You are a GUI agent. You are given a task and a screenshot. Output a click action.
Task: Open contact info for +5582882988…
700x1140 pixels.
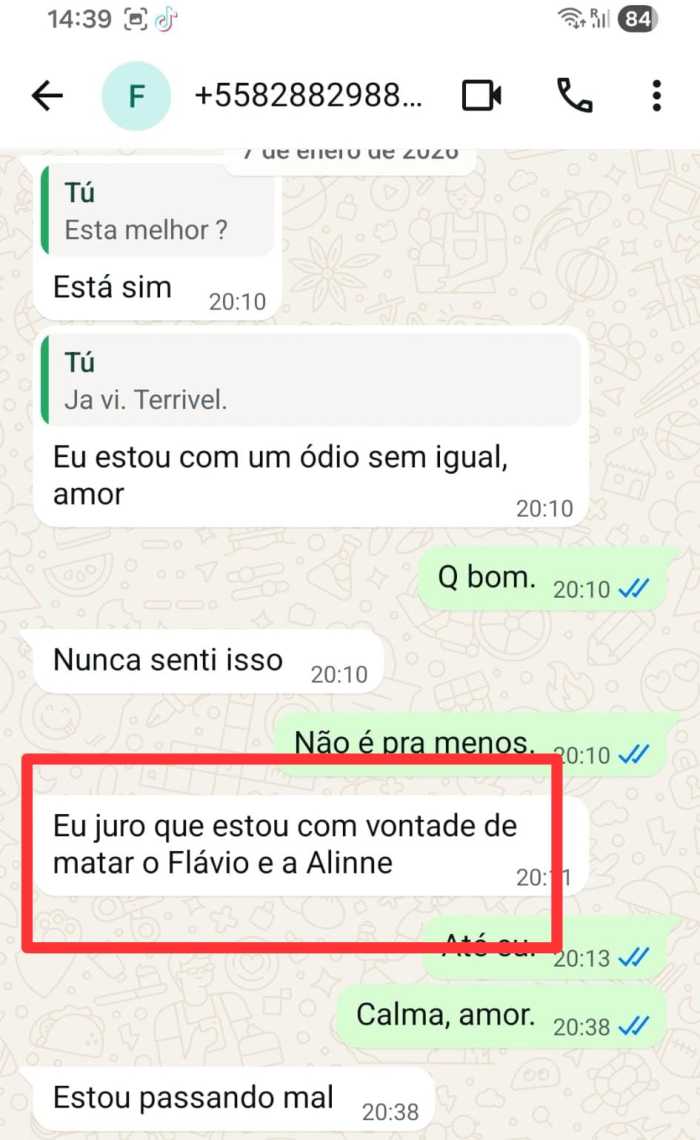coord(309,96)
